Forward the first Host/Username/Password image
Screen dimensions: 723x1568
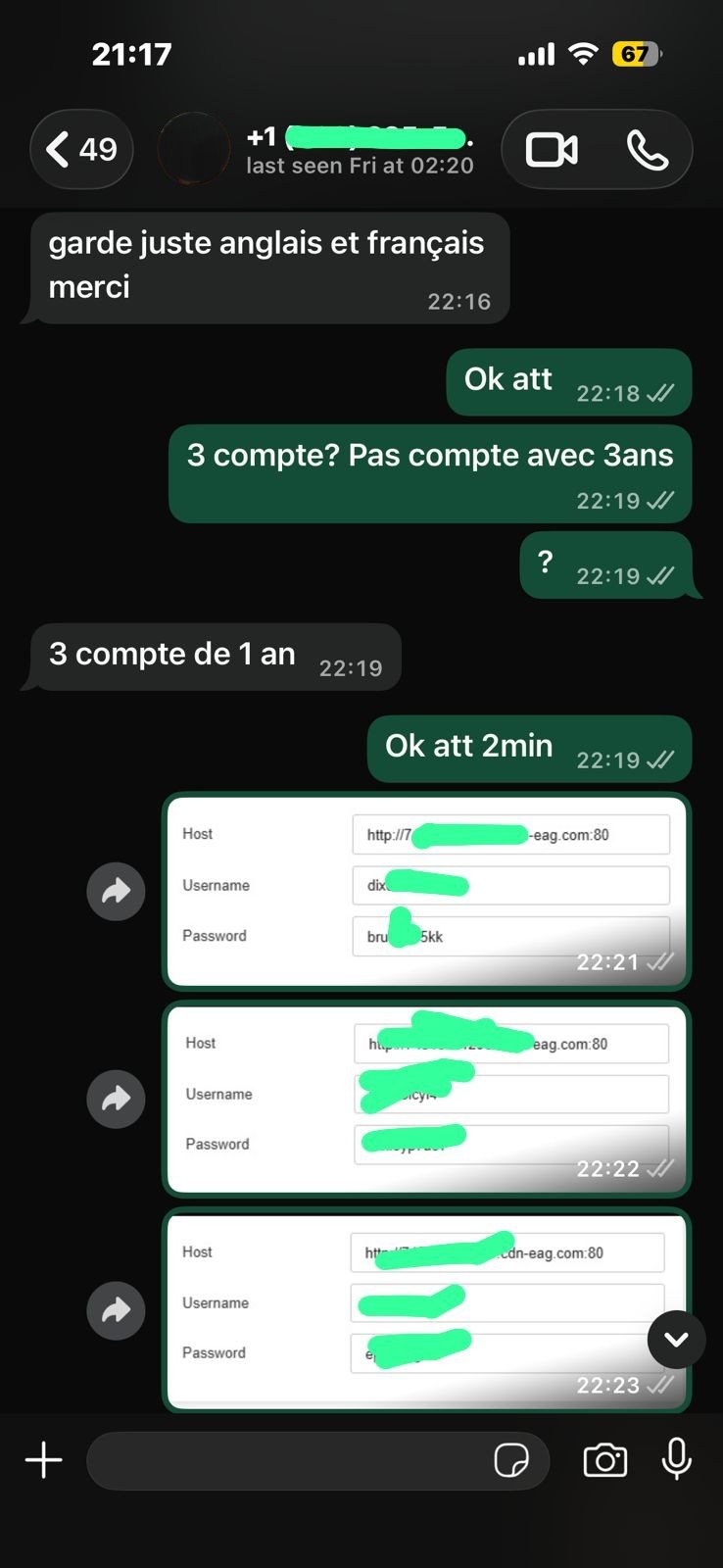pyautogui.click(x=116, y=891)
